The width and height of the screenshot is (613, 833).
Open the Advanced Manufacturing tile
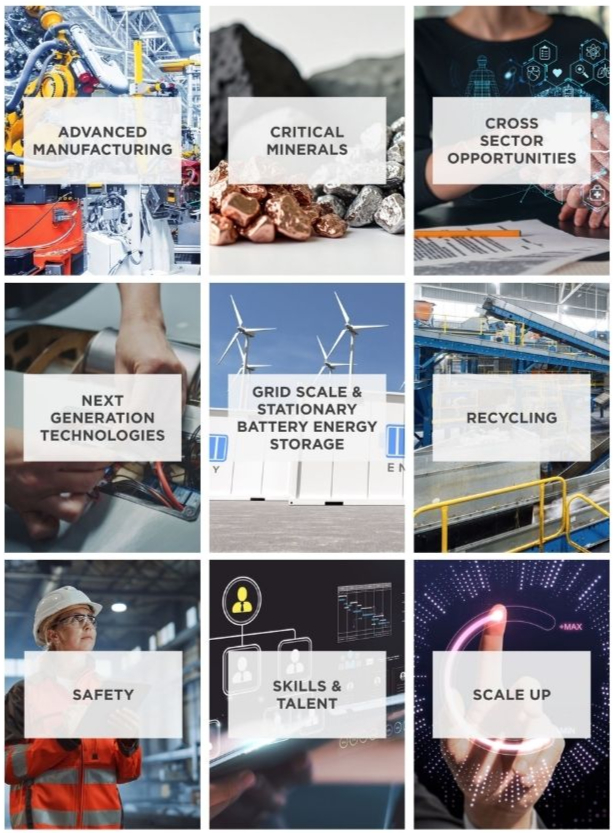pyautogui.click(x=102, y=140)
